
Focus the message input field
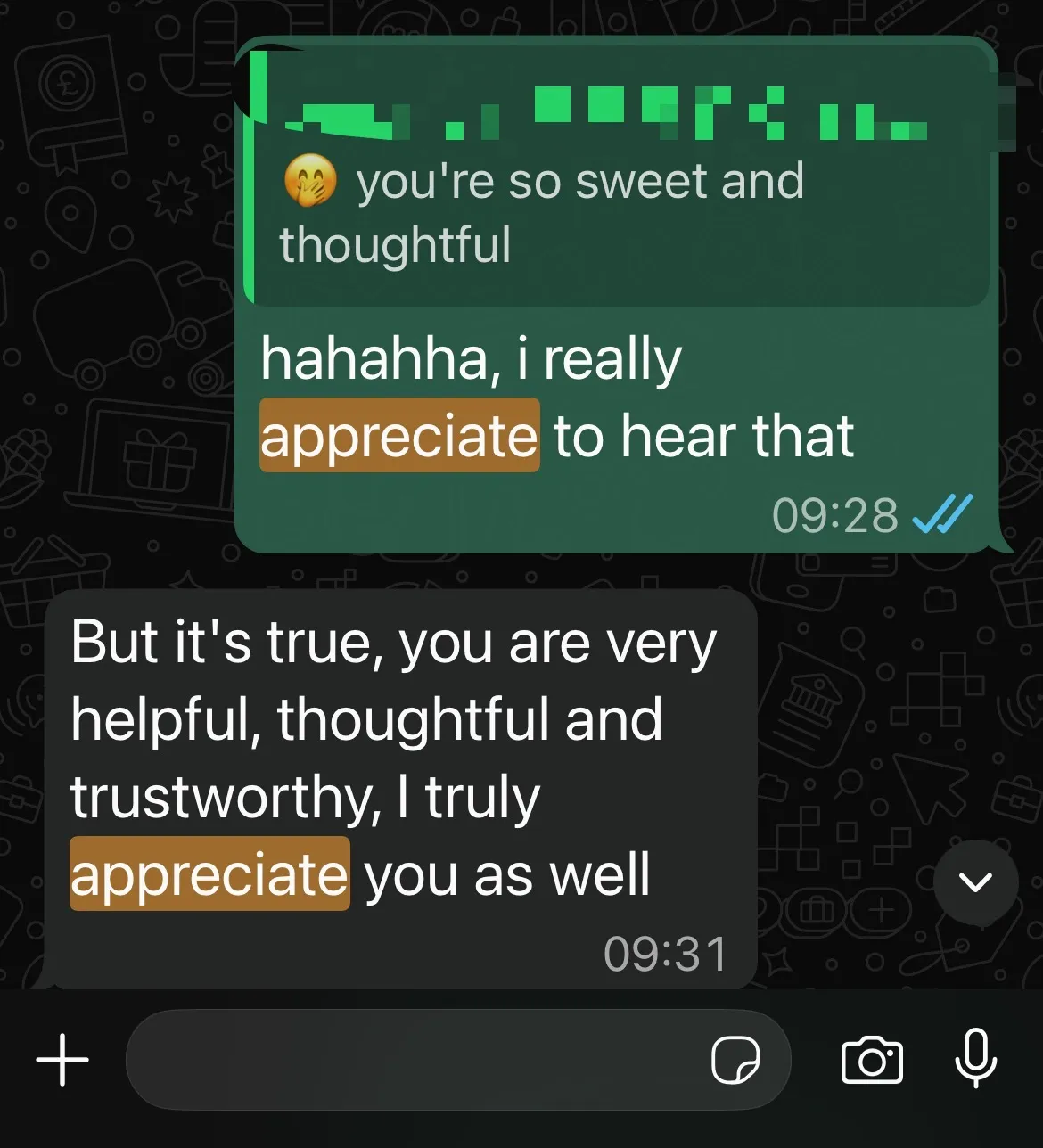coord(410,1060)
